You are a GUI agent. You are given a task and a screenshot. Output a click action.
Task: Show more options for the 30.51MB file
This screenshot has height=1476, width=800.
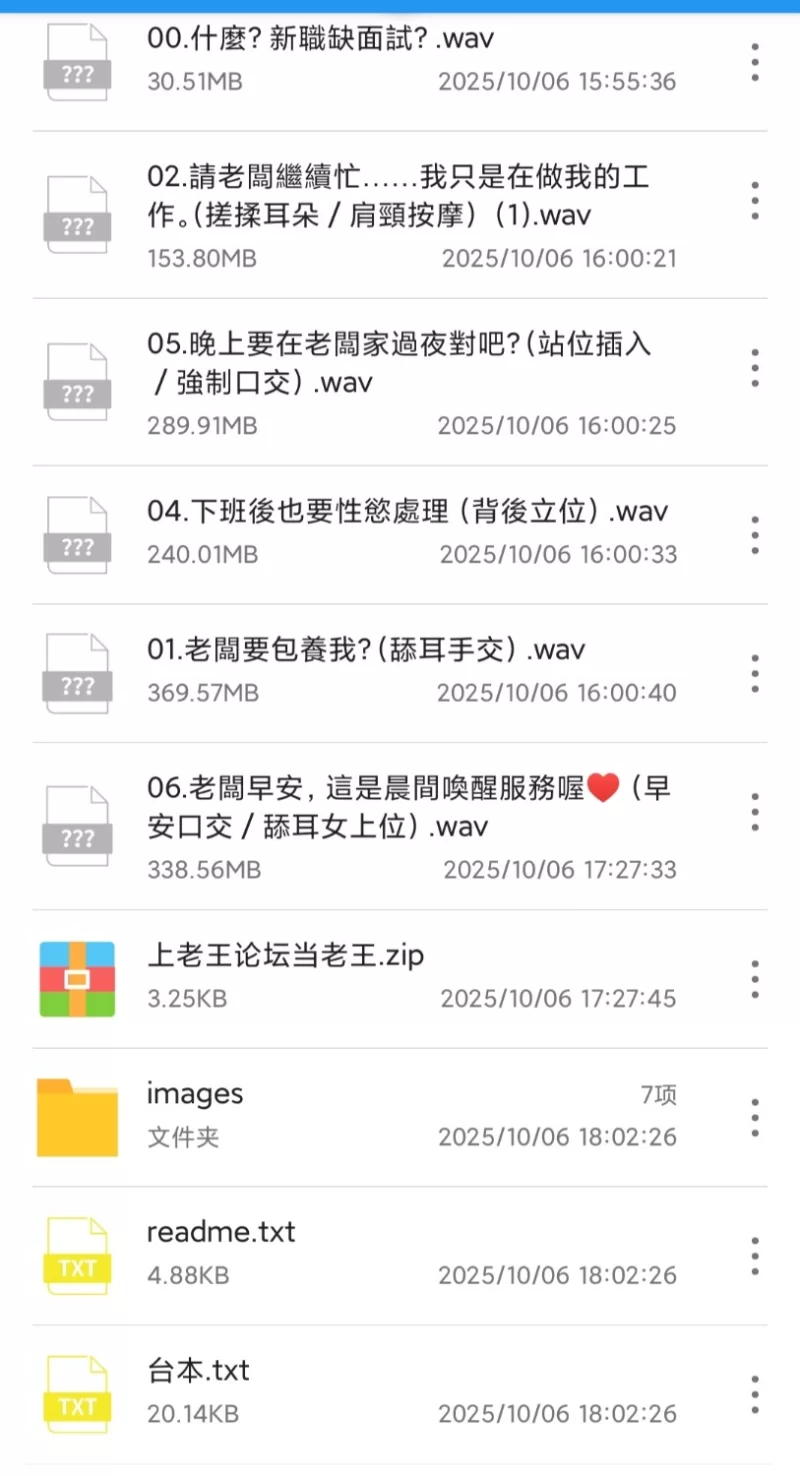pyautogui.click(x=755, y=62)
